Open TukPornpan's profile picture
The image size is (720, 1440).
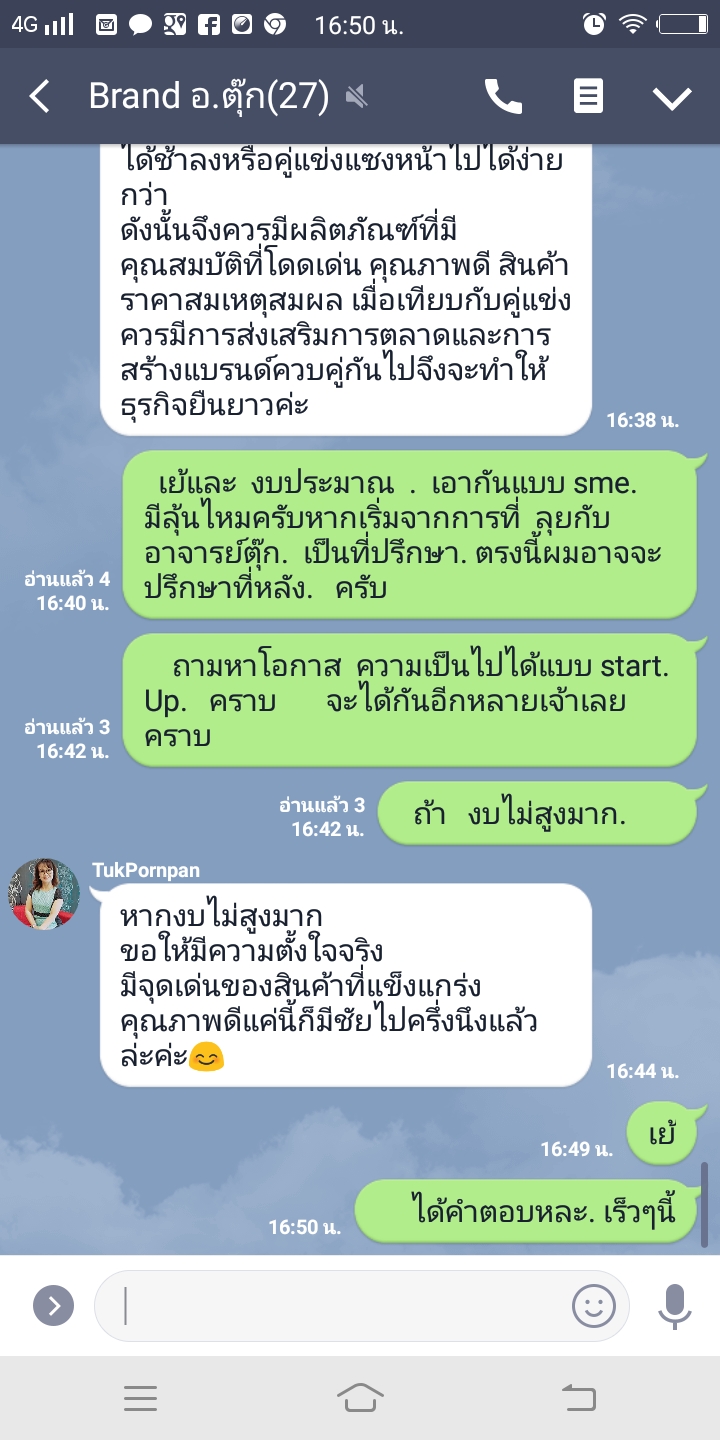click(x=45, y=894)
